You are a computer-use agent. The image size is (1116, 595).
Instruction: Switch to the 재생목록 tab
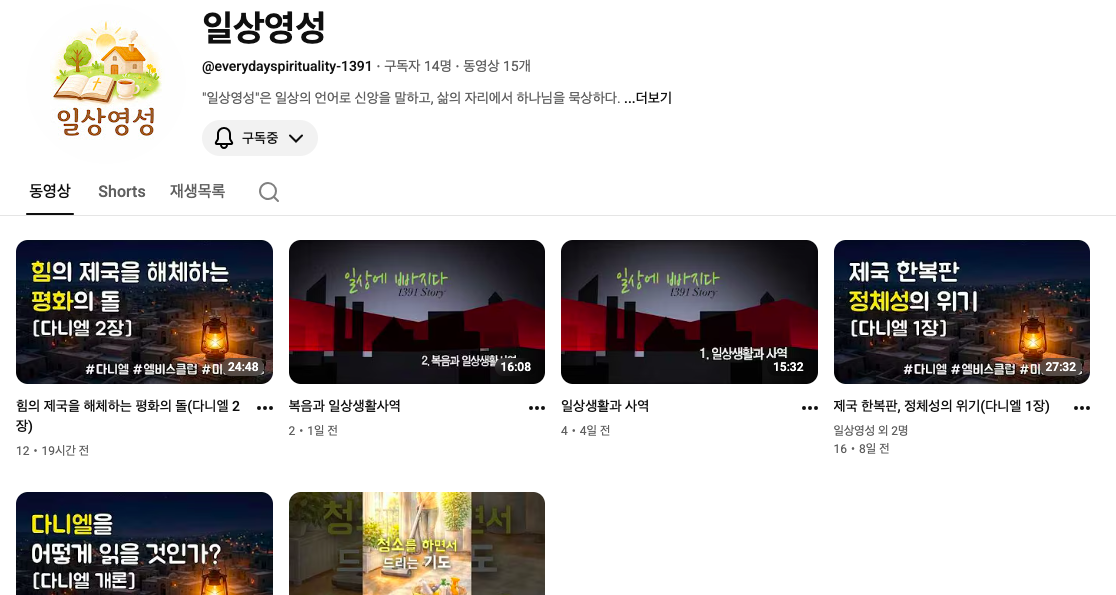197,191
